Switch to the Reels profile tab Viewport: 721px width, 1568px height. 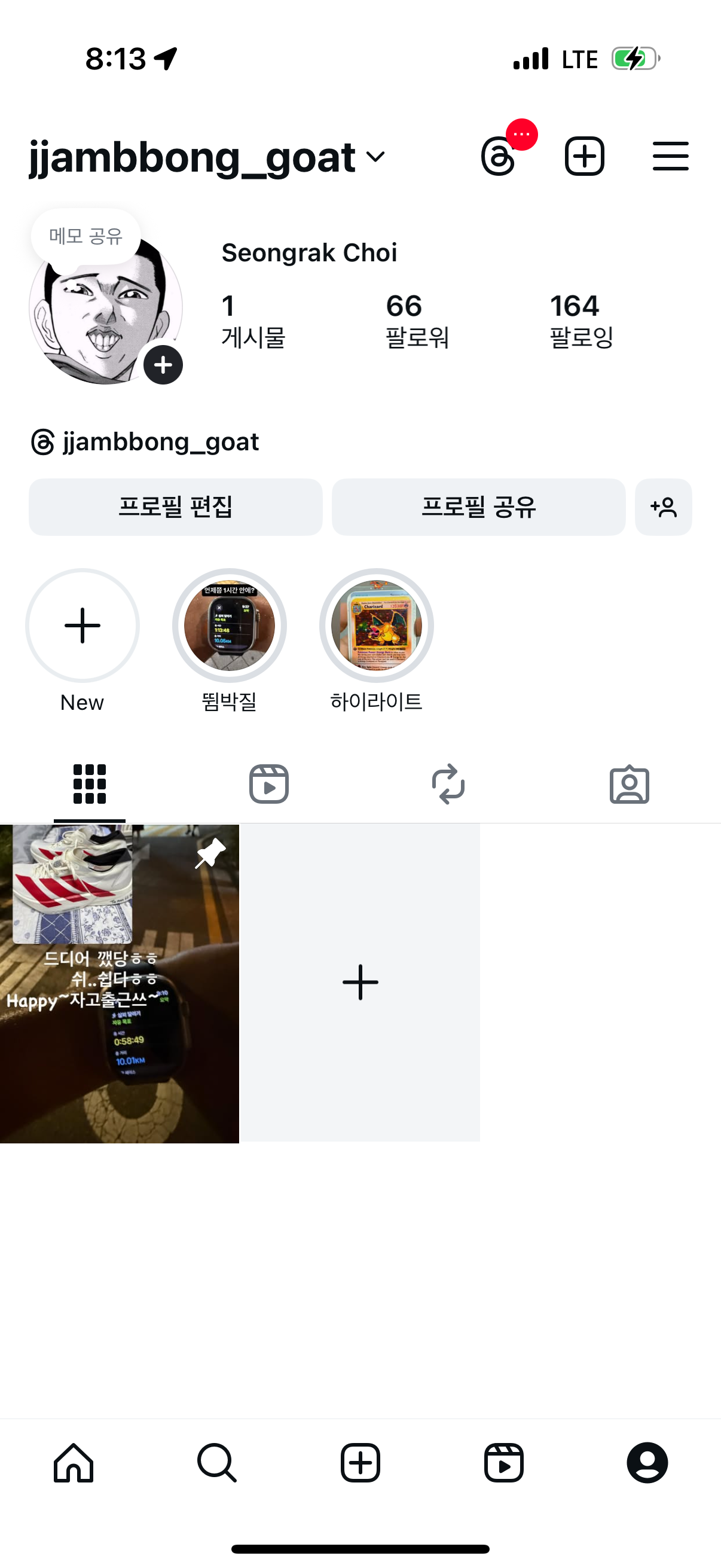269,784
